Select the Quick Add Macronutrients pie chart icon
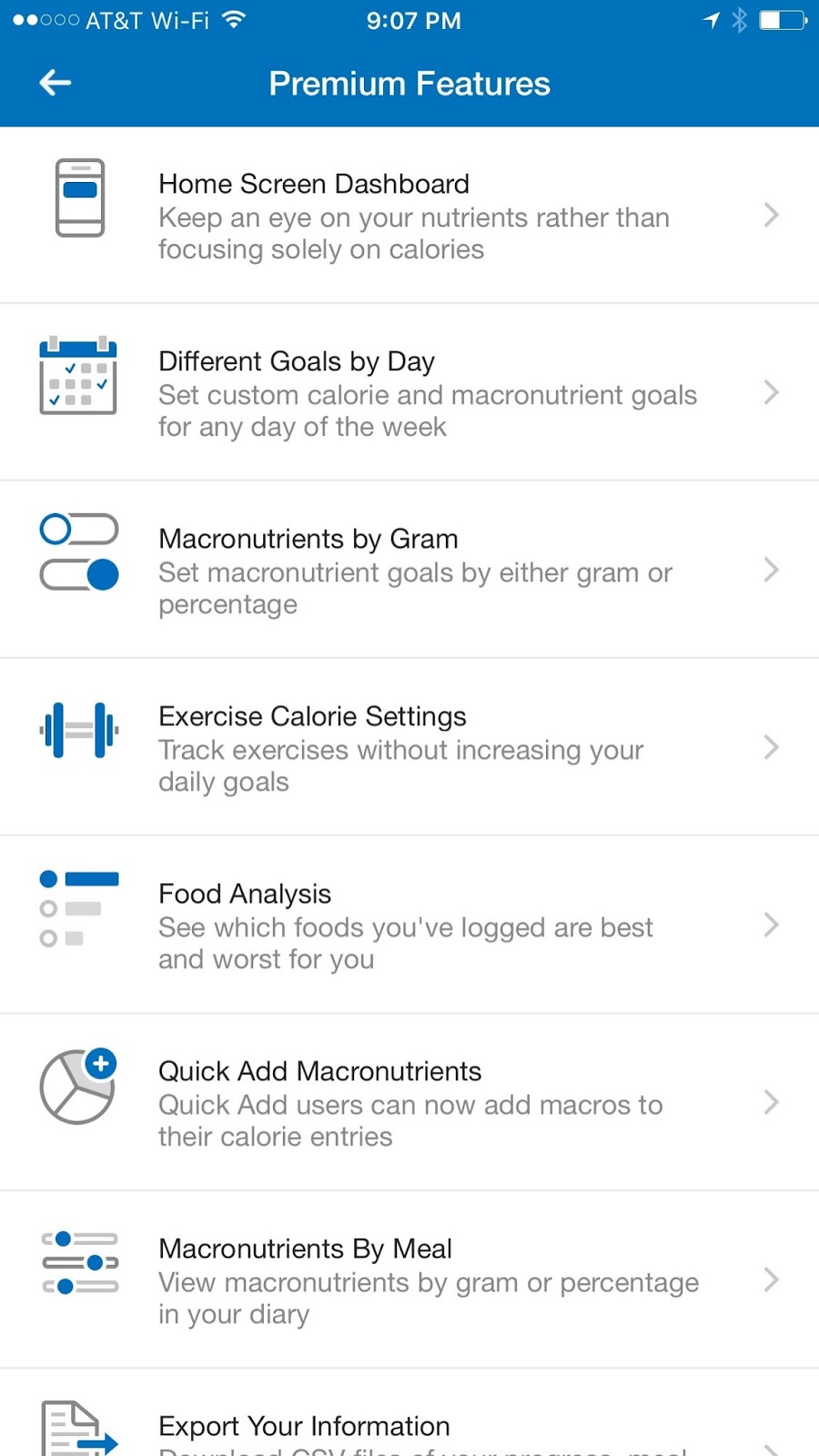The height and width of the screenshot is (1456, 819). (78, 1087)
